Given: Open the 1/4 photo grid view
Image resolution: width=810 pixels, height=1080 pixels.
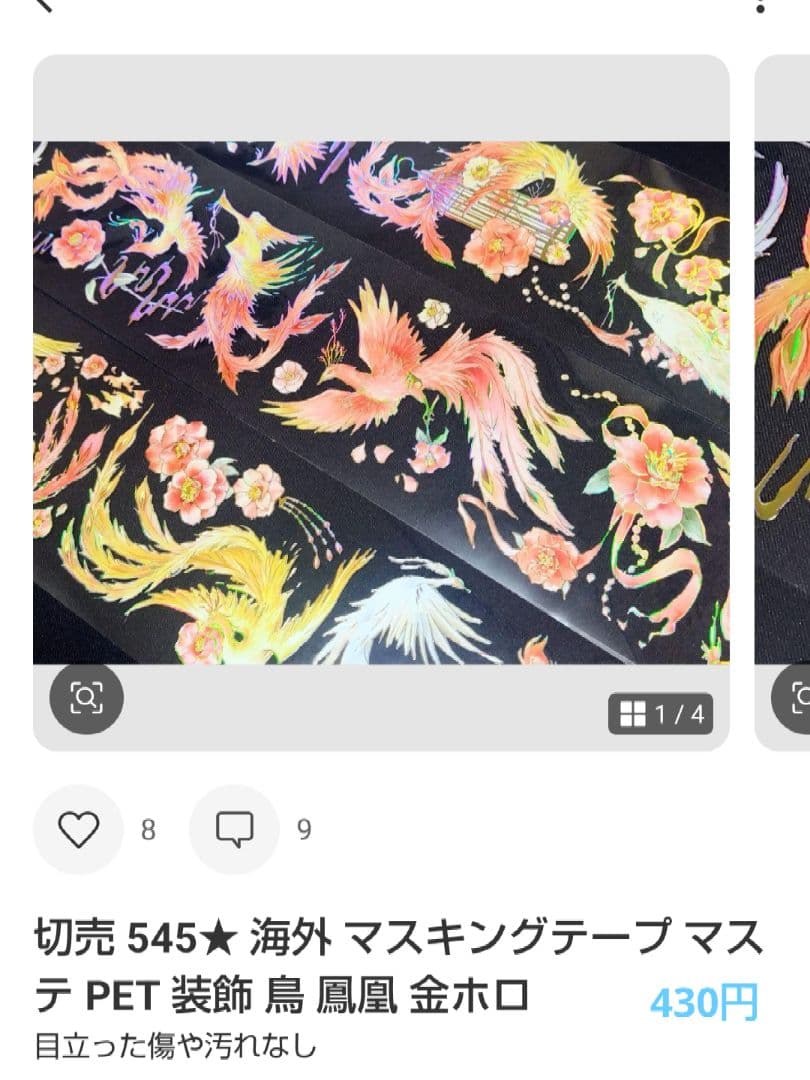Looking at the screenshot, I should (660, 714).
